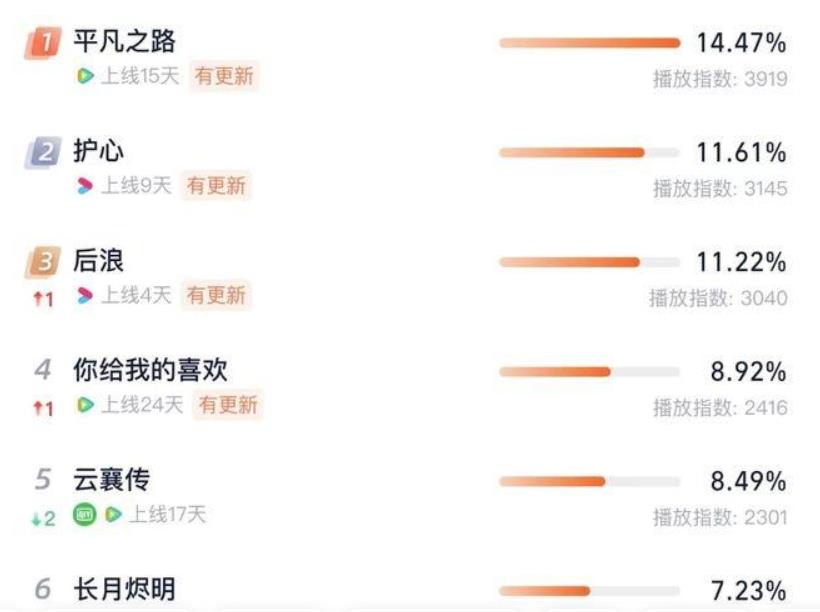Open the 云襄传 ranking entry
820x612 pixels.
click(x=112, y=481)
